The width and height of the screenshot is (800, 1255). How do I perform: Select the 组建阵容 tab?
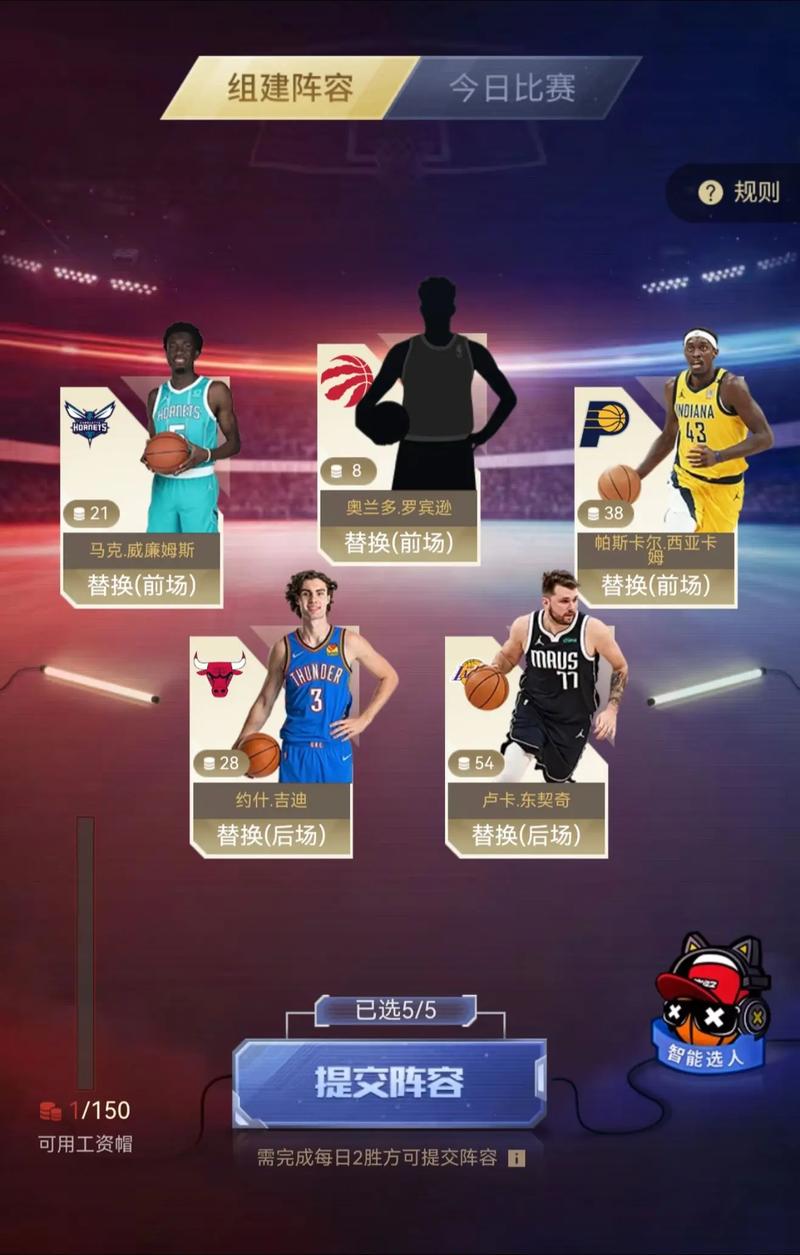[290, 88]
